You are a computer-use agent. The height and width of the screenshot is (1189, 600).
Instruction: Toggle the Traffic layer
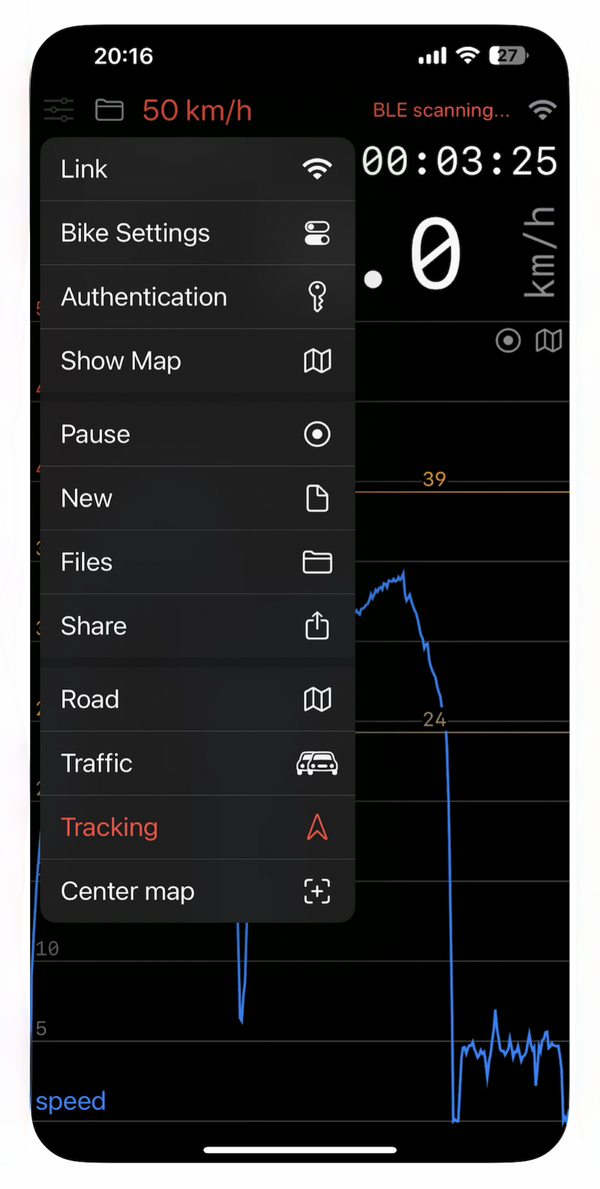197,763
